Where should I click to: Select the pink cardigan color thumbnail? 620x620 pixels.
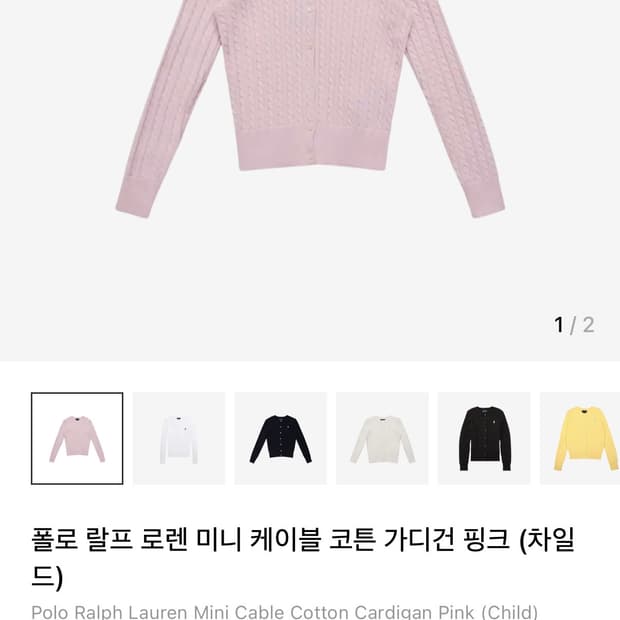(77, 438)
